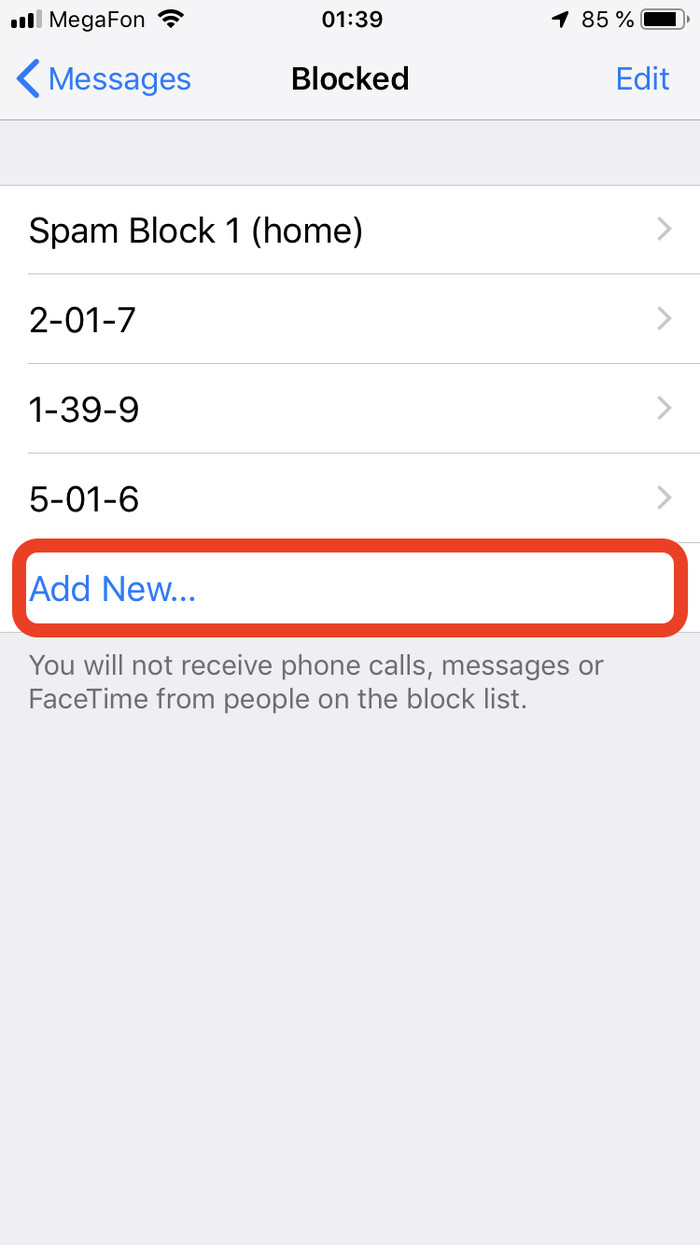Viewport: 700px width, 1245px height.
Task: Open blocked number 5-01-6
Action: pos(350,498)
